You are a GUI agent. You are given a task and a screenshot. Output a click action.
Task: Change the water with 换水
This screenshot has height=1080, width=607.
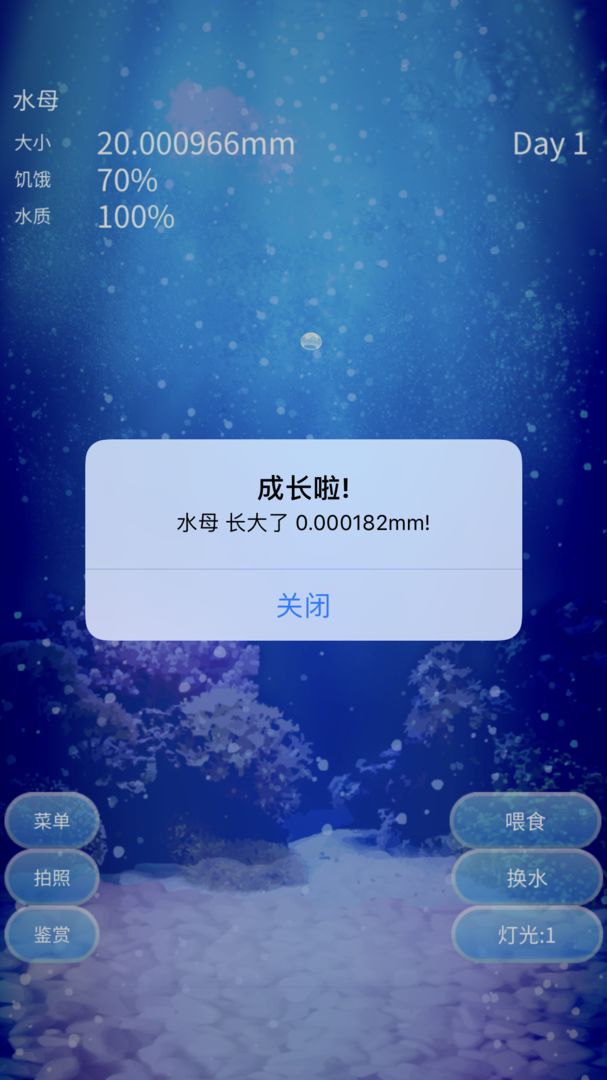(x=525, y=878)
